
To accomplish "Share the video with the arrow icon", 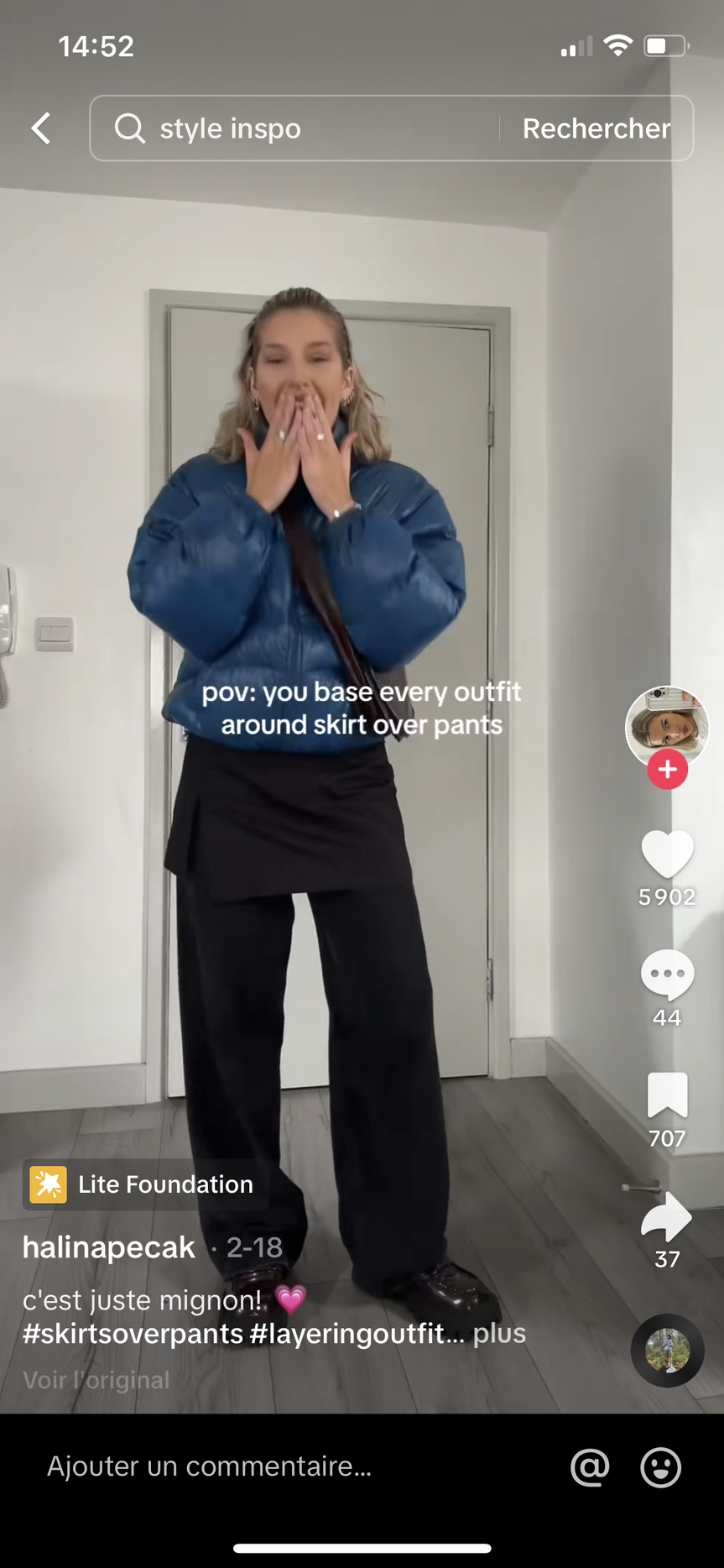I will point(667,1217).
